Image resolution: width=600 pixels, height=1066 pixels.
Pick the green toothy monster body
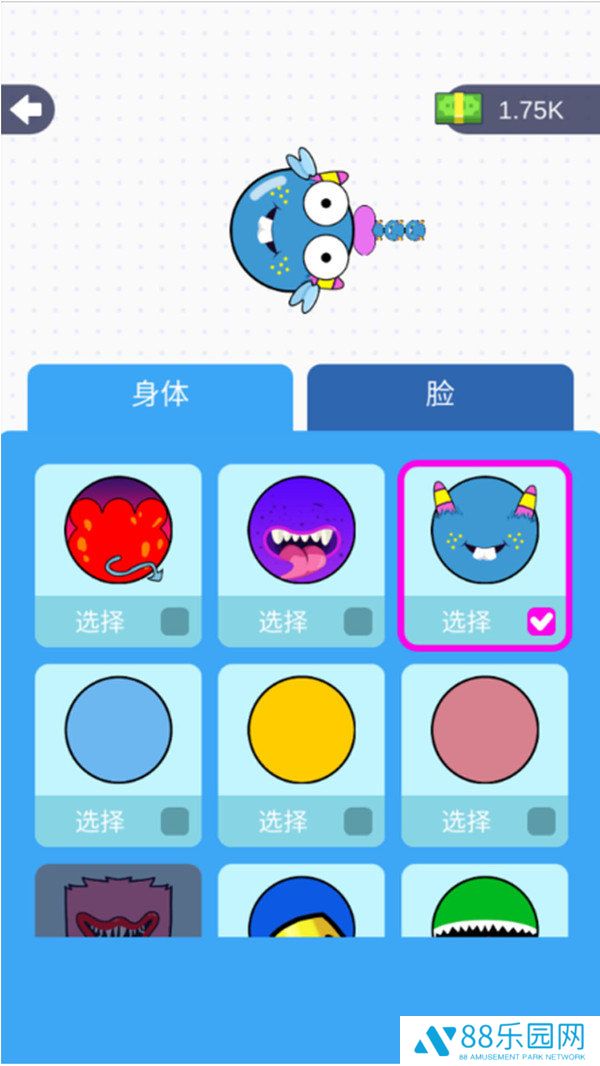click(x=485, y=905)
